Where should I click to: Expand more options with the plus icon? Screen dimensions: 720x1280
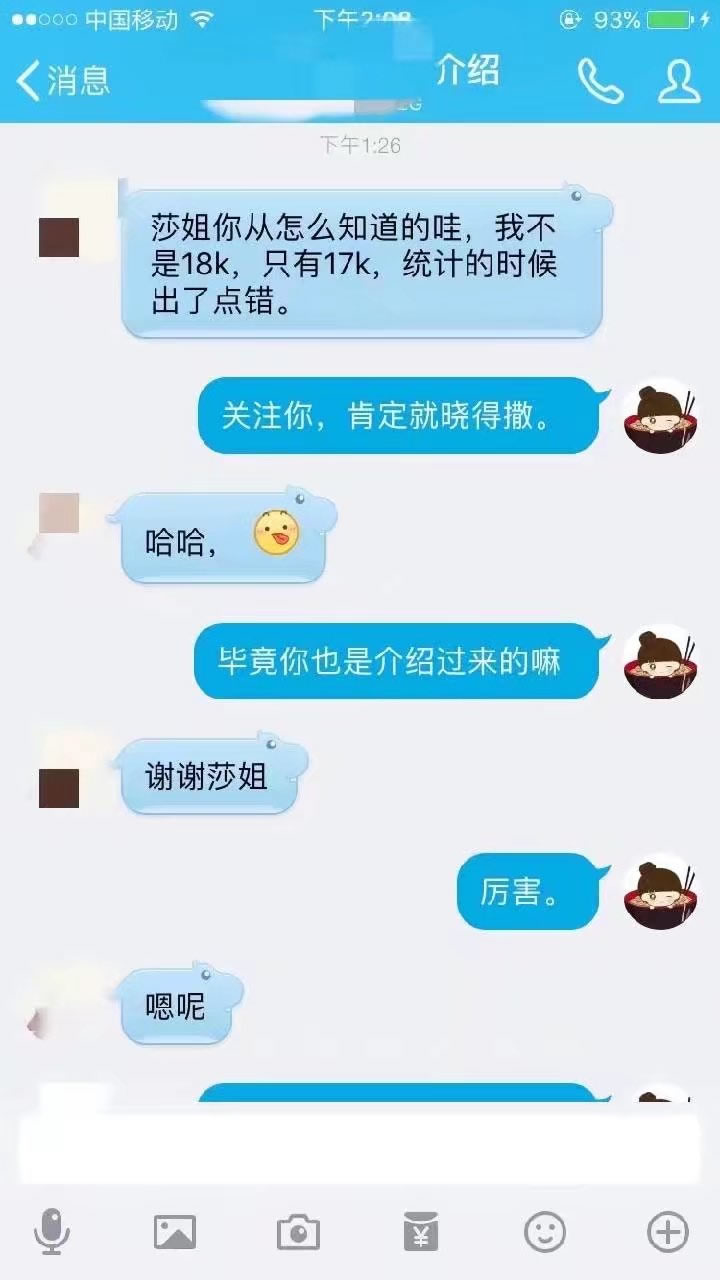tap(668, 1231)
